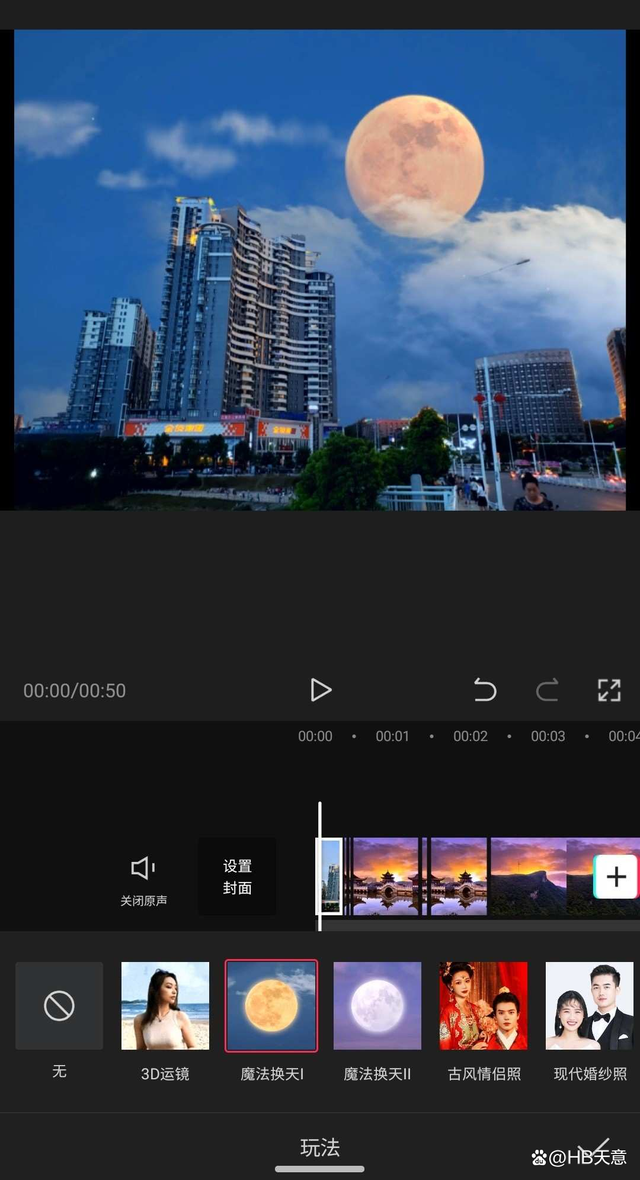
Task: Choose the 魔法换天II sky effect
Action: (377, 1006)
